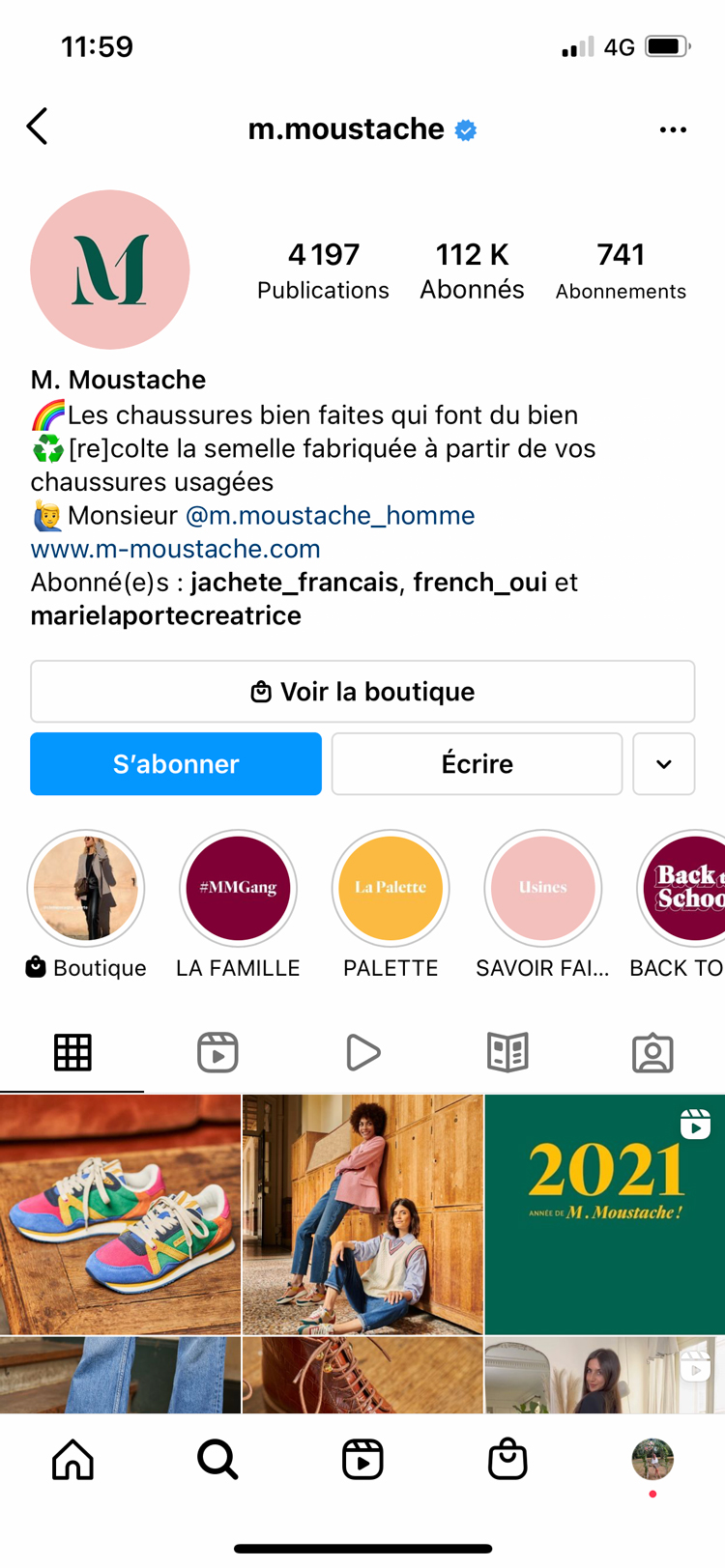View the SAVOIR FAI... highlight
This screenshot has height=1568, width=725.
tap(542, 889)
